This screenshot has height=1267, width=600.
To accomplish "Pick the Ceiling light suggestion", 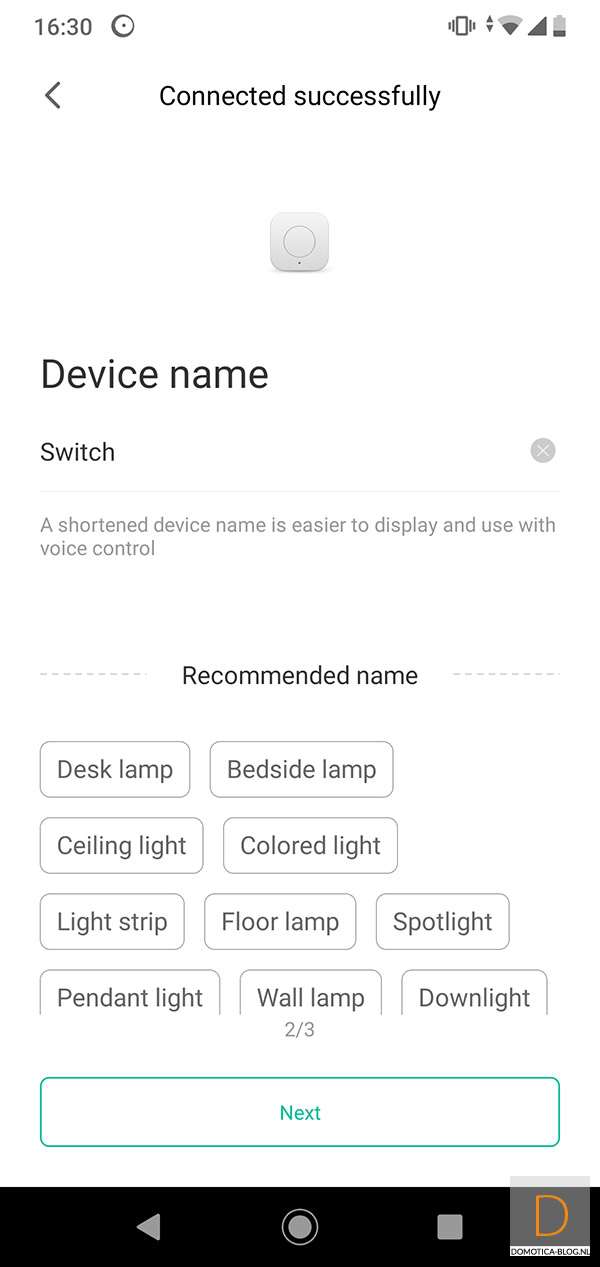I will pyautogui.click(x=121, y=845).
